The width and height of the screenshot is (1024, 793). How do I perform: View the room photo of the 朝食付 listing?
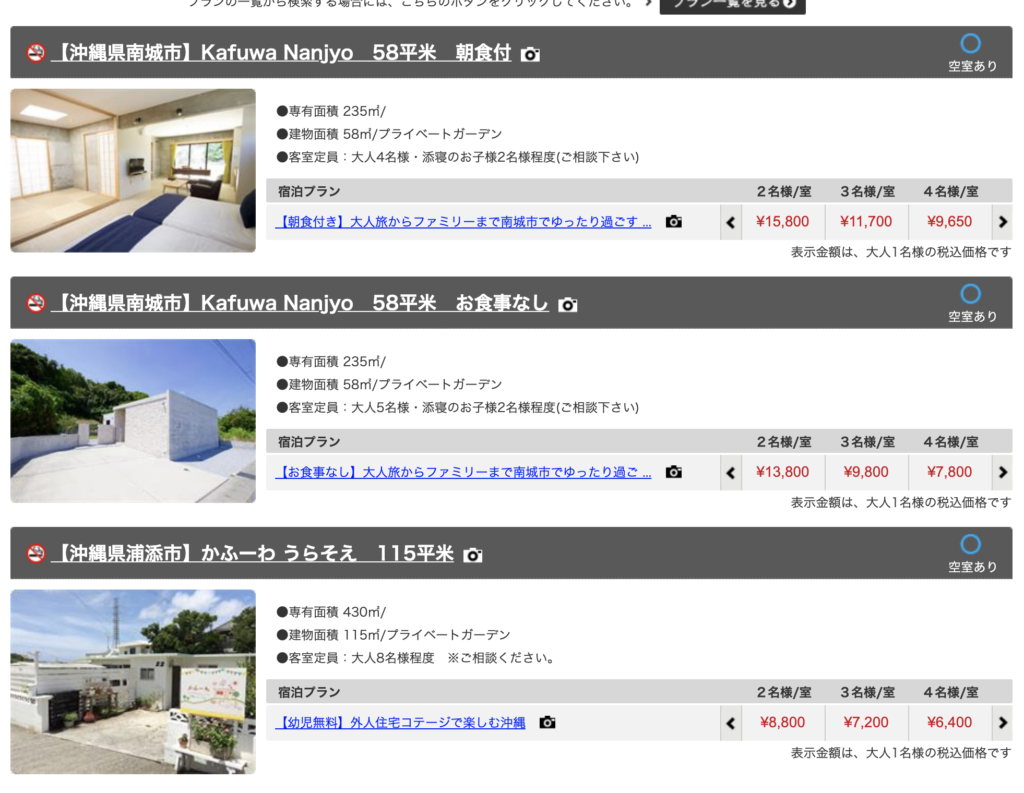click(x=133, y=170)
